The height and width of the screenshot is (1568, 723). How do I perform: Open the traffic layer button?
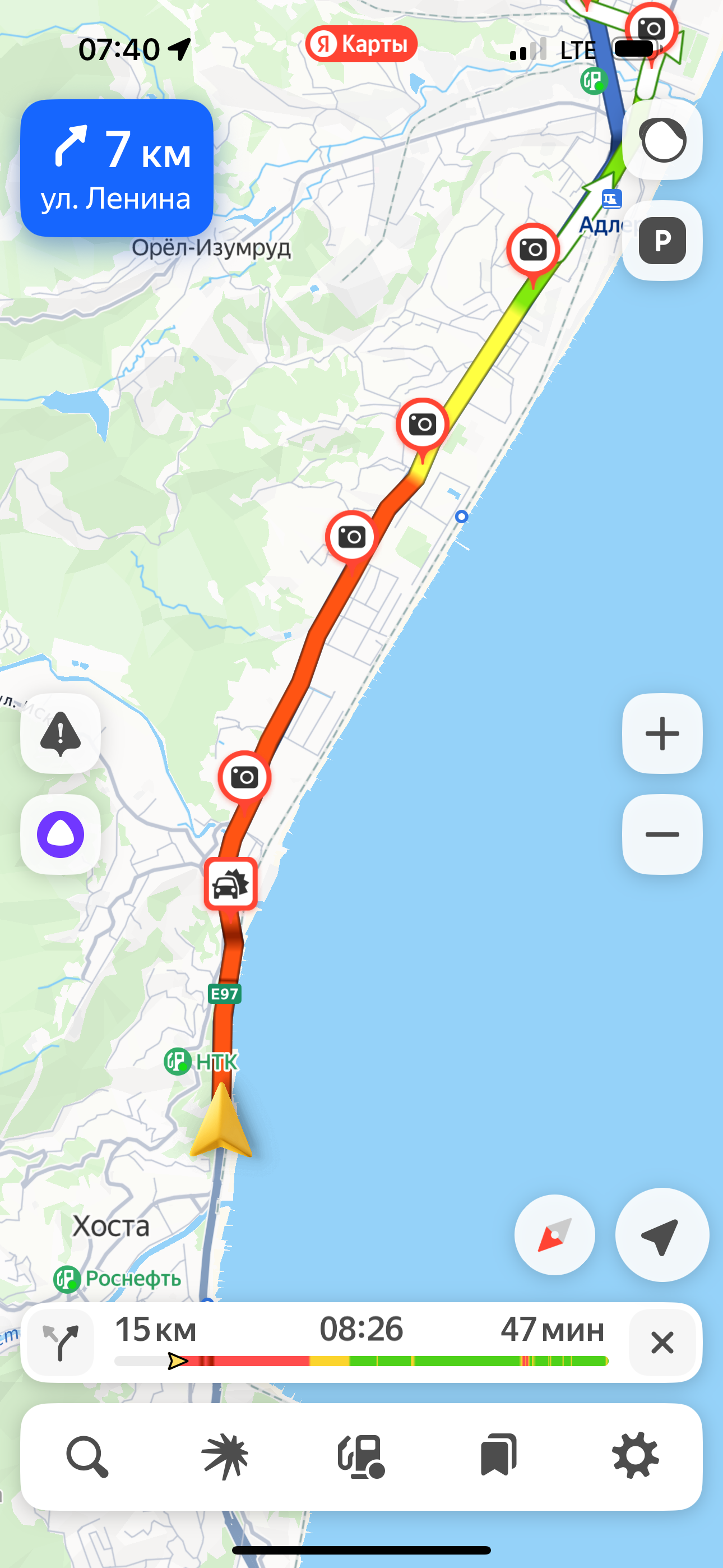(662, 140)
